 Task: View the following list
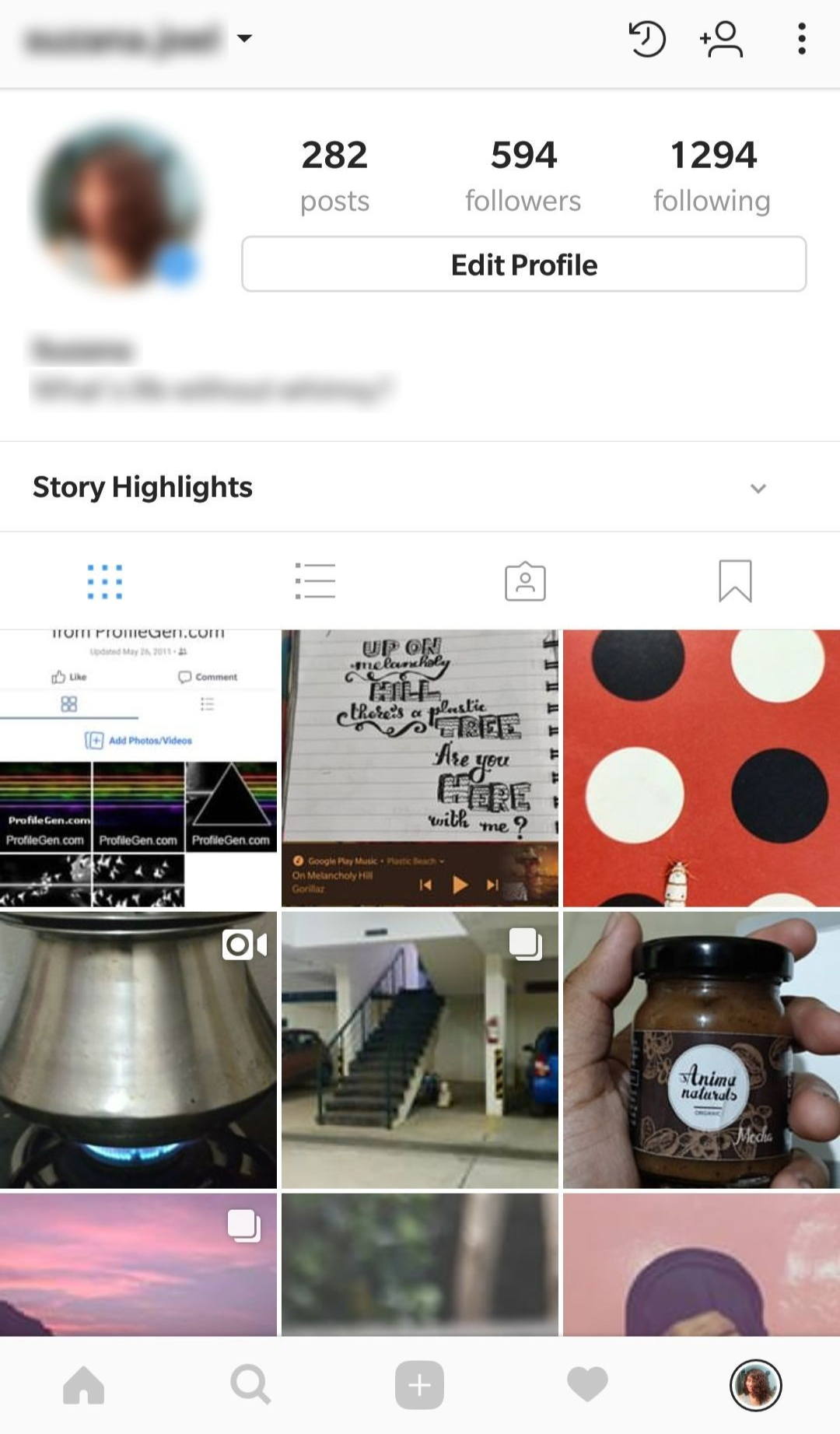pyautogui.click(x=712, y=176)
